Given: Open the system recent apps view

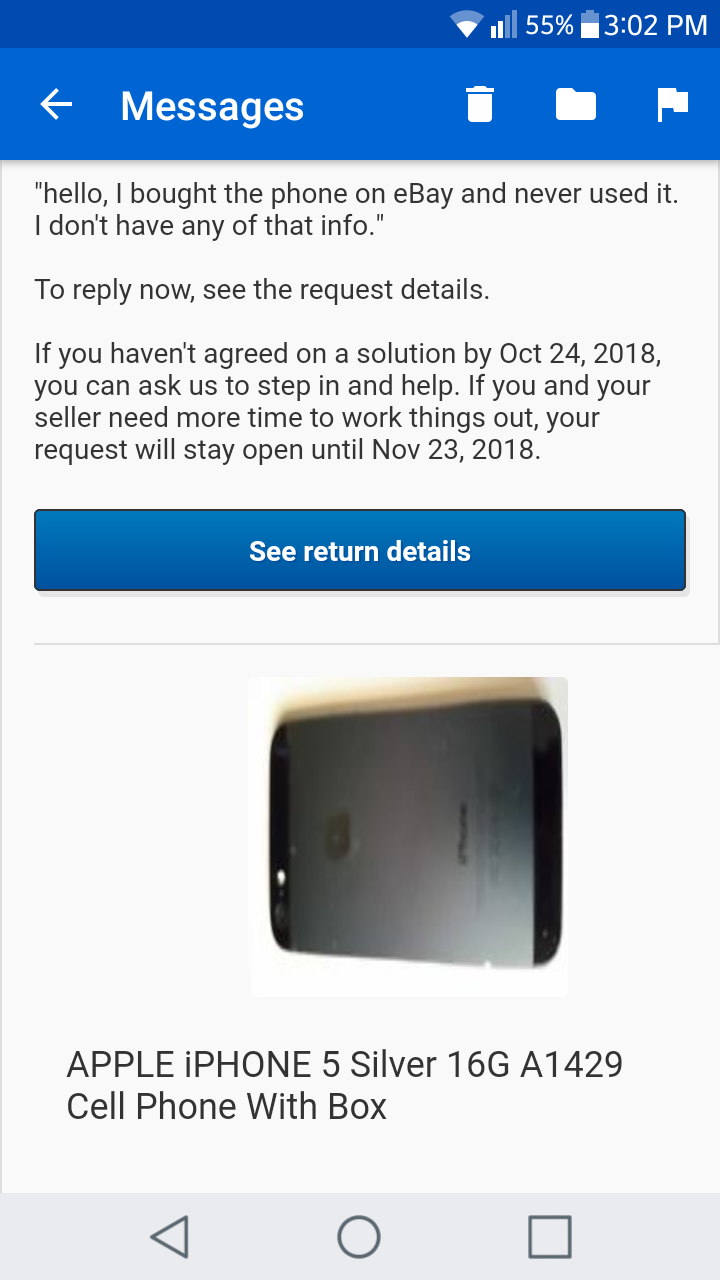Looking at the screenshot, I should (549, 1237).
